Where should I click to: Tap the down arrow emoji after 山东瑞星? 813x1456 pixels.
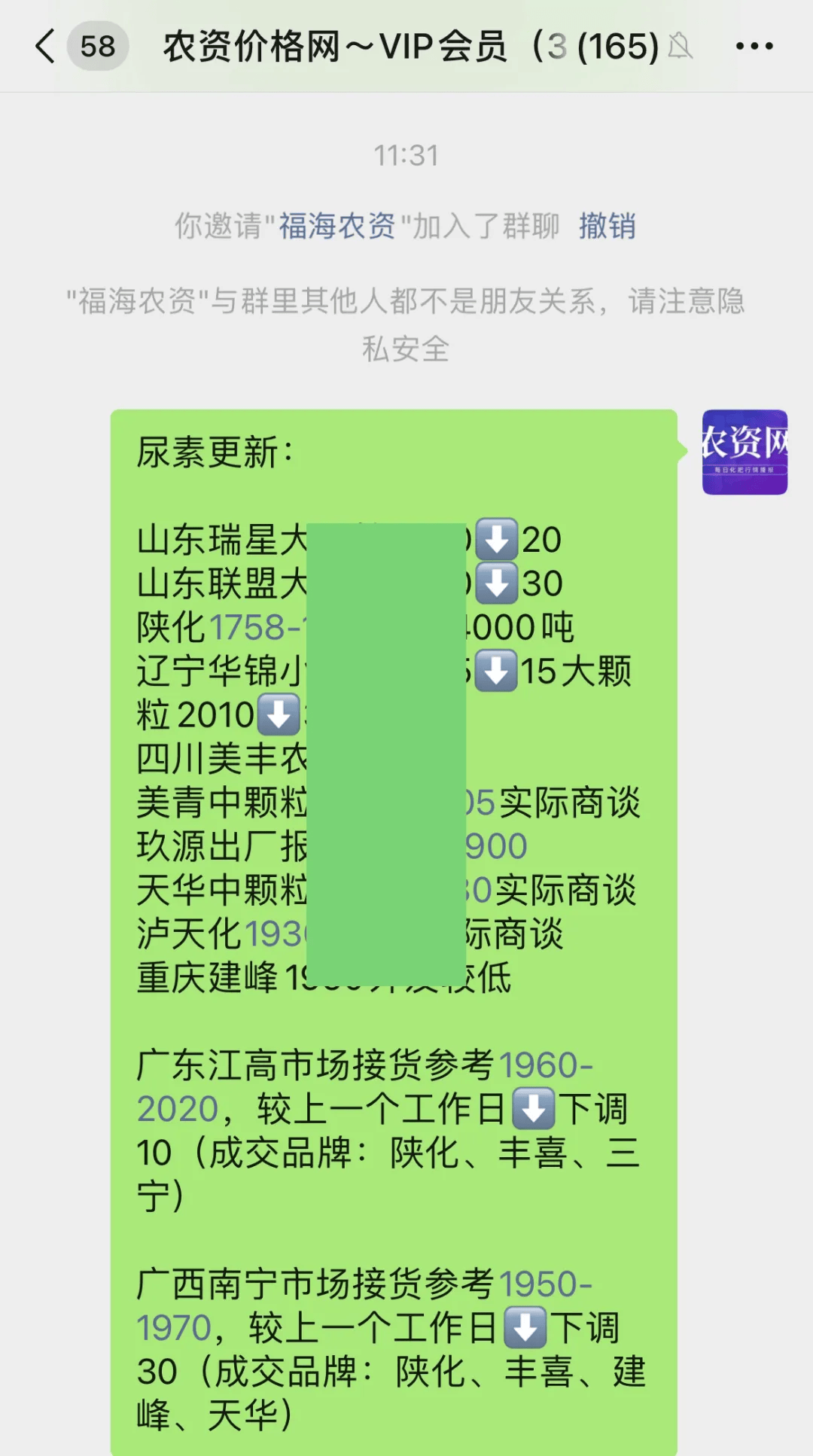coord(496,539)
